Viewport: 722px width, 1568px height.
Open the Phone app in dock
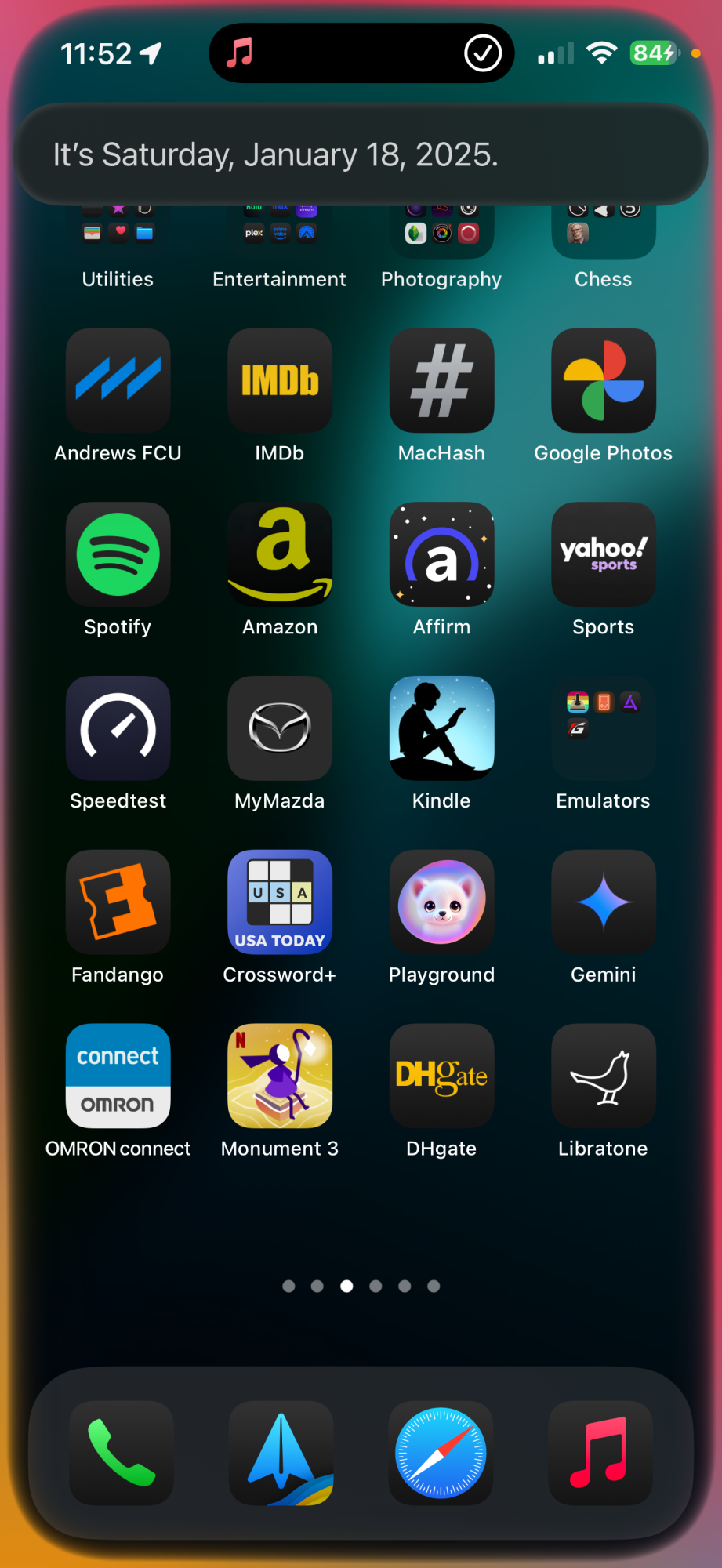[x=122, y=1453]
